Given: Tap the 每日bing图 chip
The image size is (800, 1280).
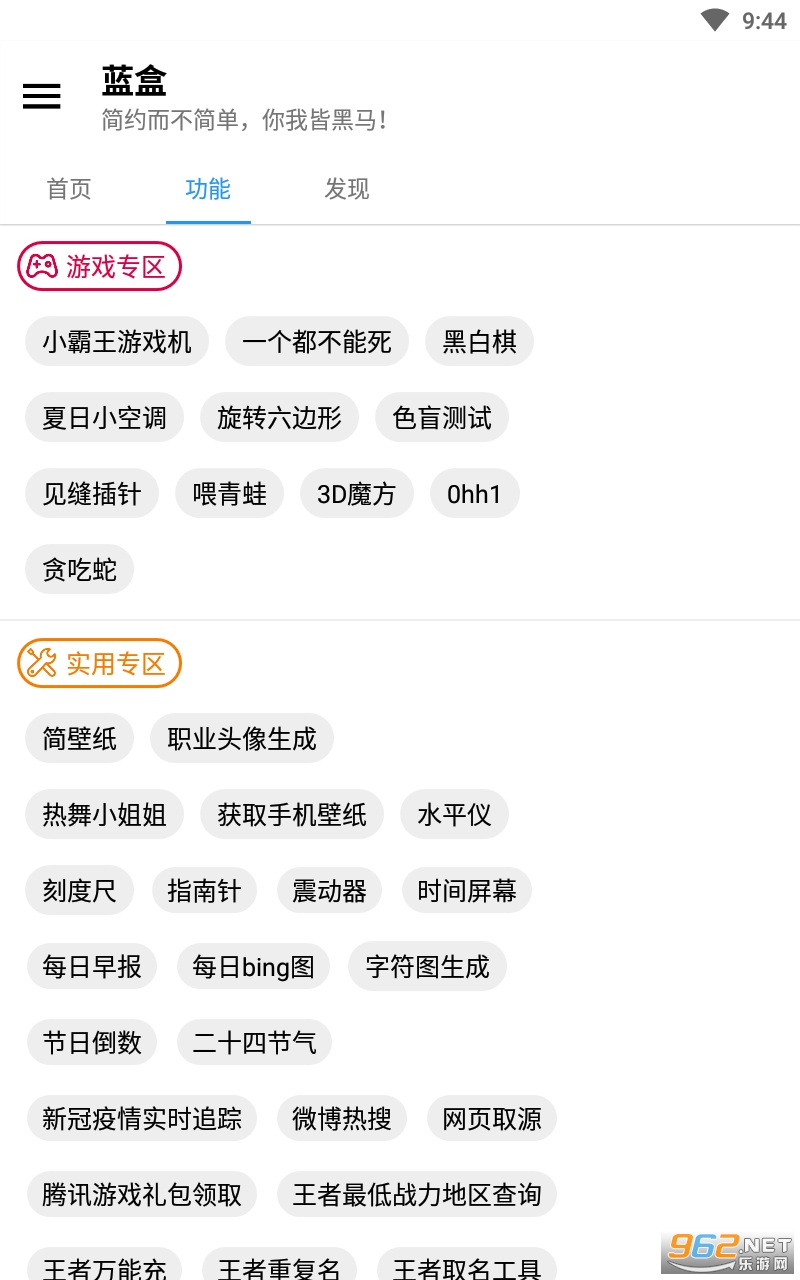Looking at the screenshot, I should pos(254,967).
